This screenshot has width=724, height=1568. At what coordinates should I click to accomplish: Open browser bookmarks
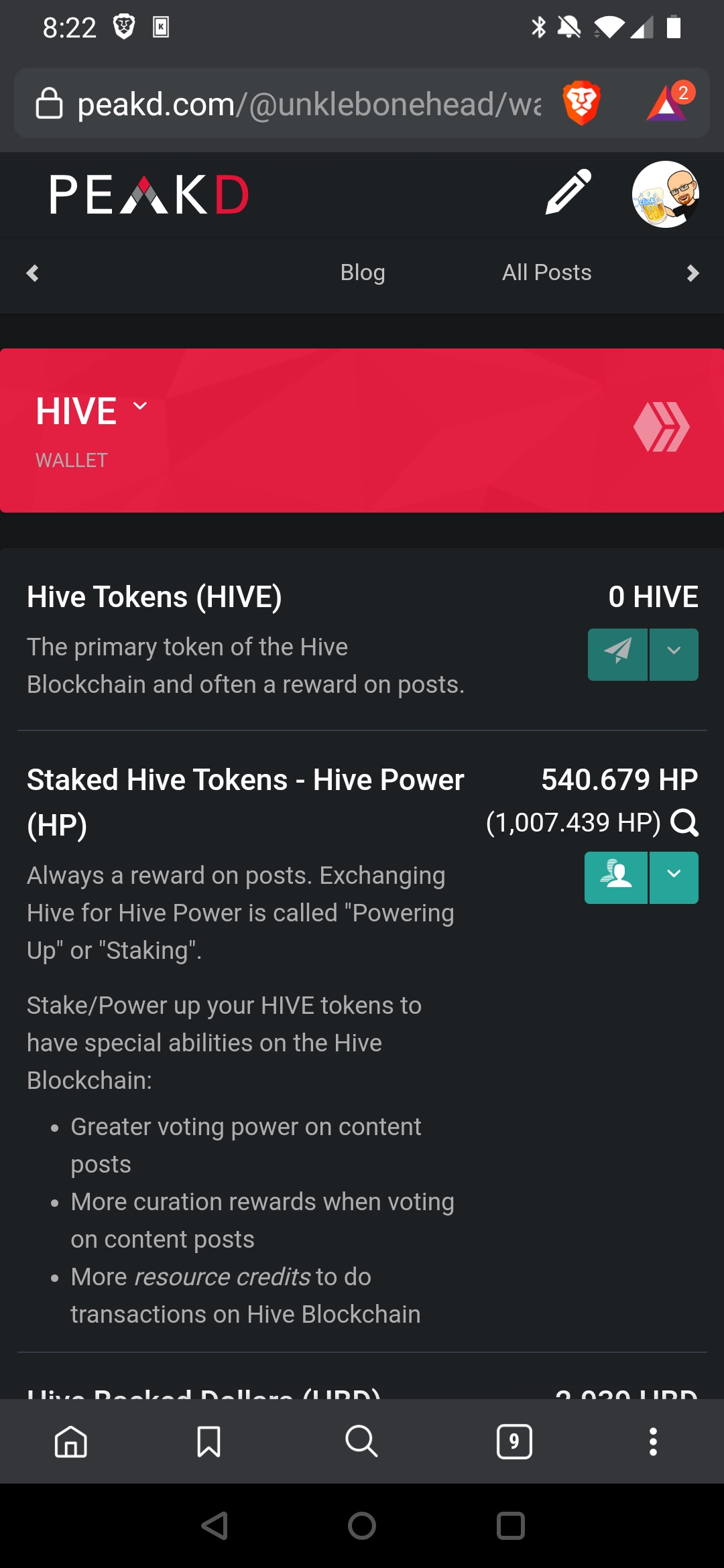coord(208,1441)
